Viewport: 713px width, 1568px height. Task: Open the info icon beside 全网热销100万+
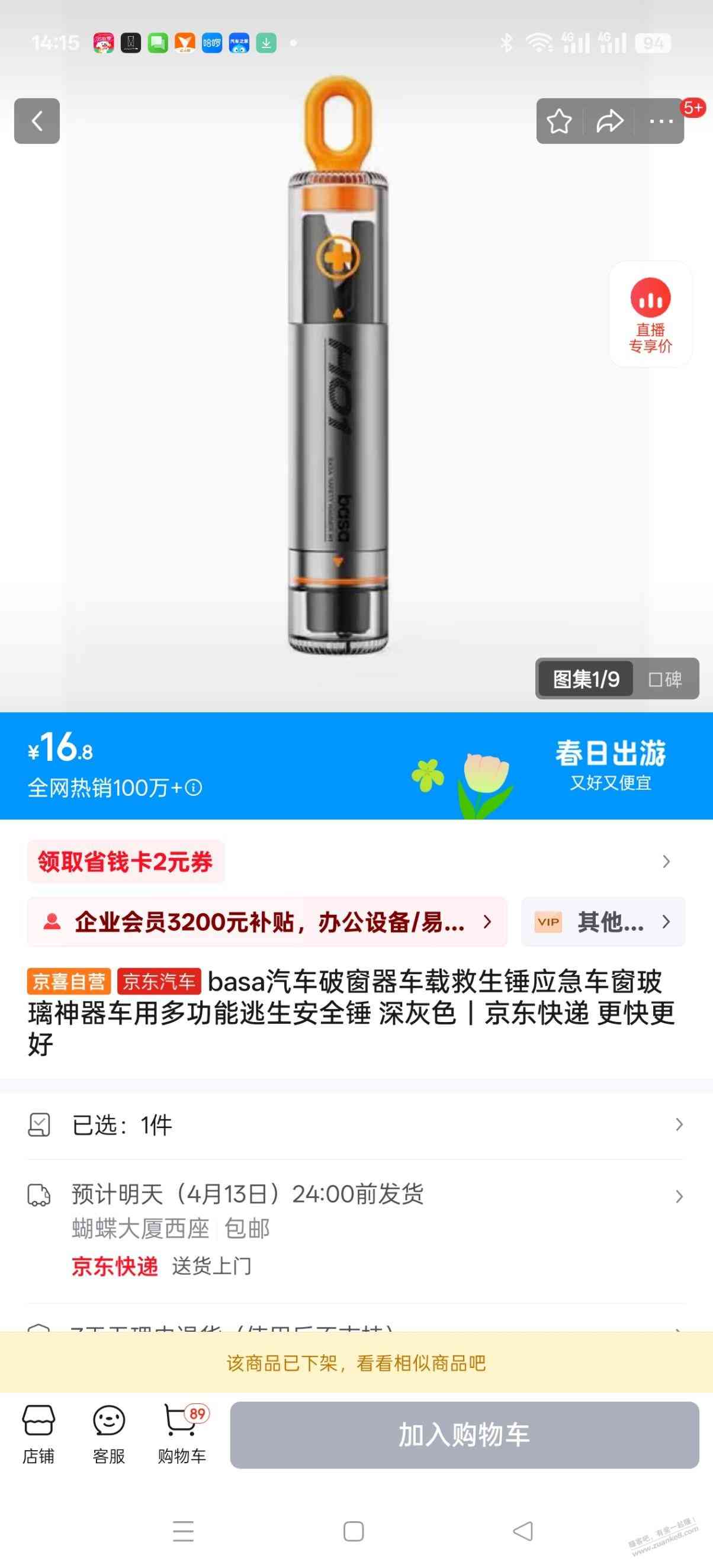click(x=194, y=788)
